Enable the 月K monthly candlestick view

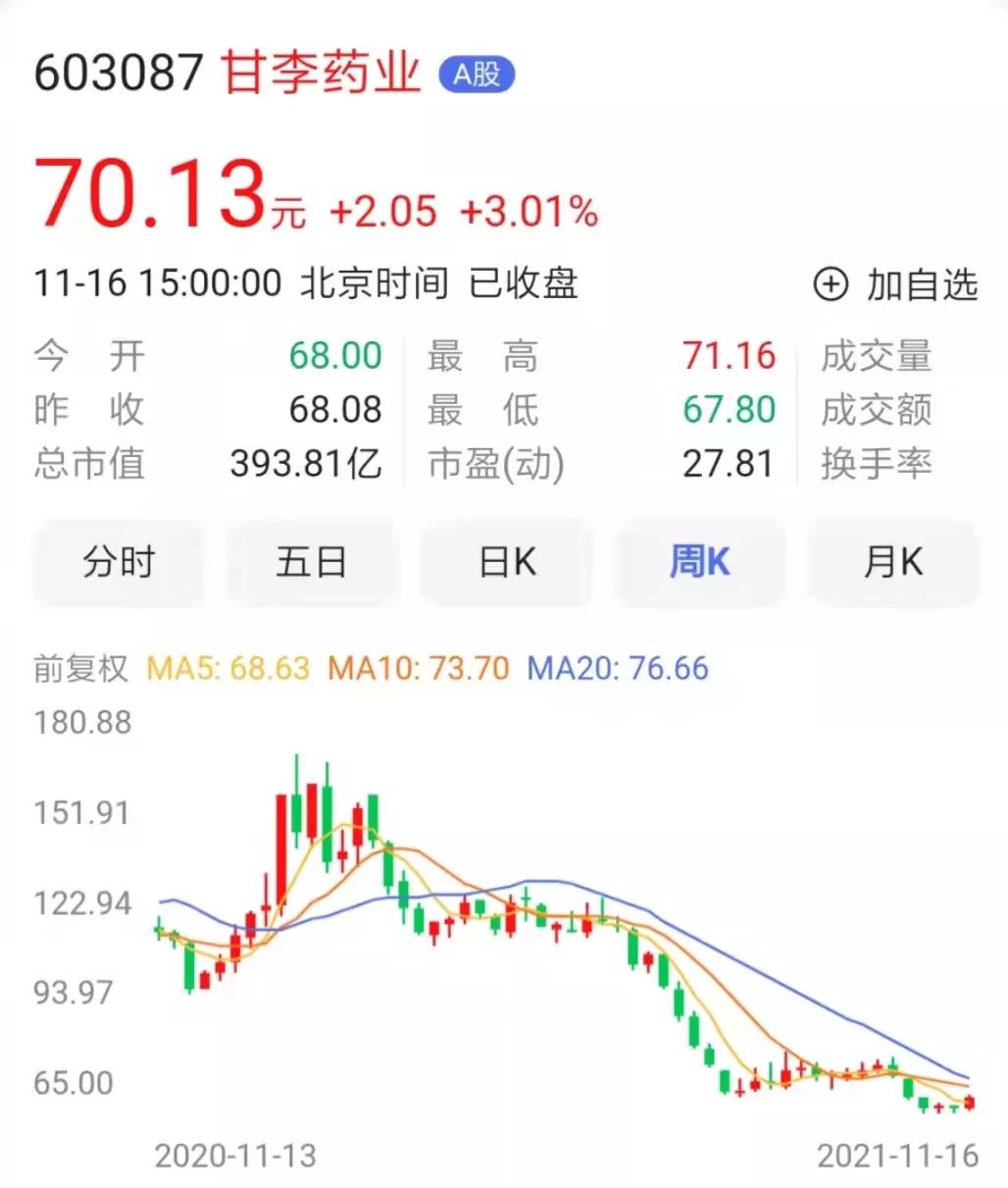click(892, 563)
